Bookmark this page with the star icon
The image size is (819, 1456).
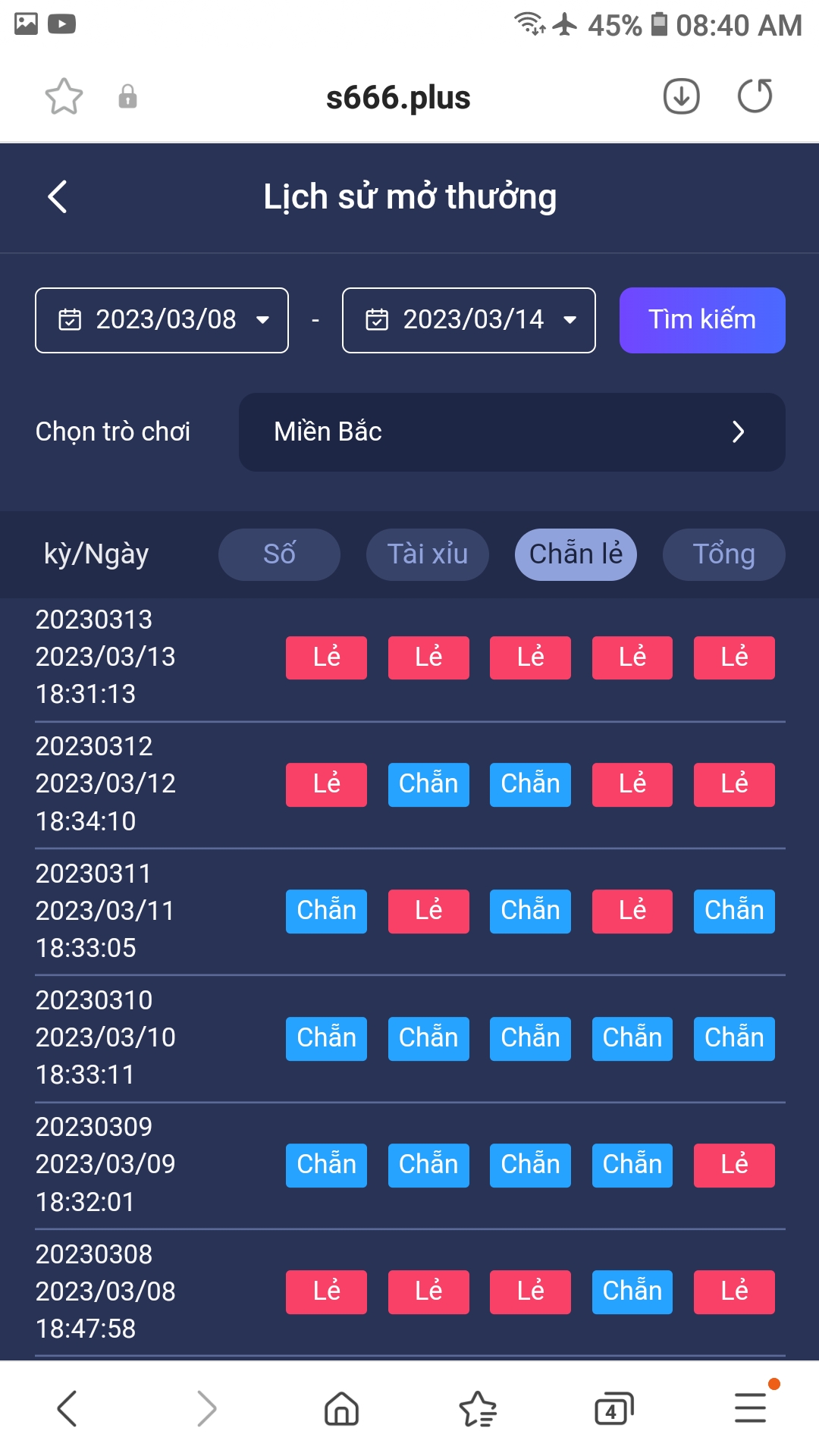tap(64, 96)
